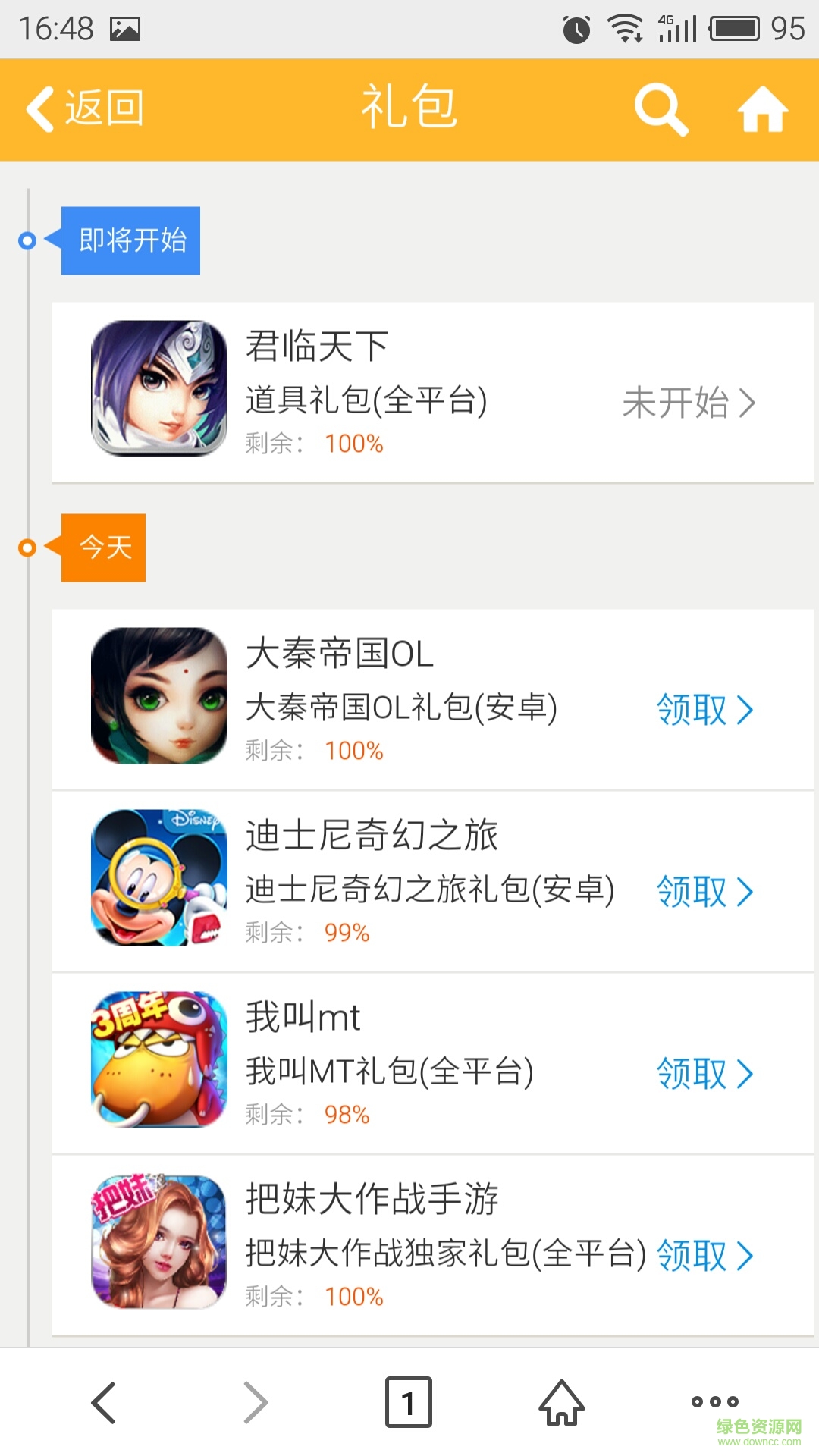Open the 把妹大作战手游 game icon
Image resolution: width=819 pixels, height=1456 pixels.
point(159,1241)
